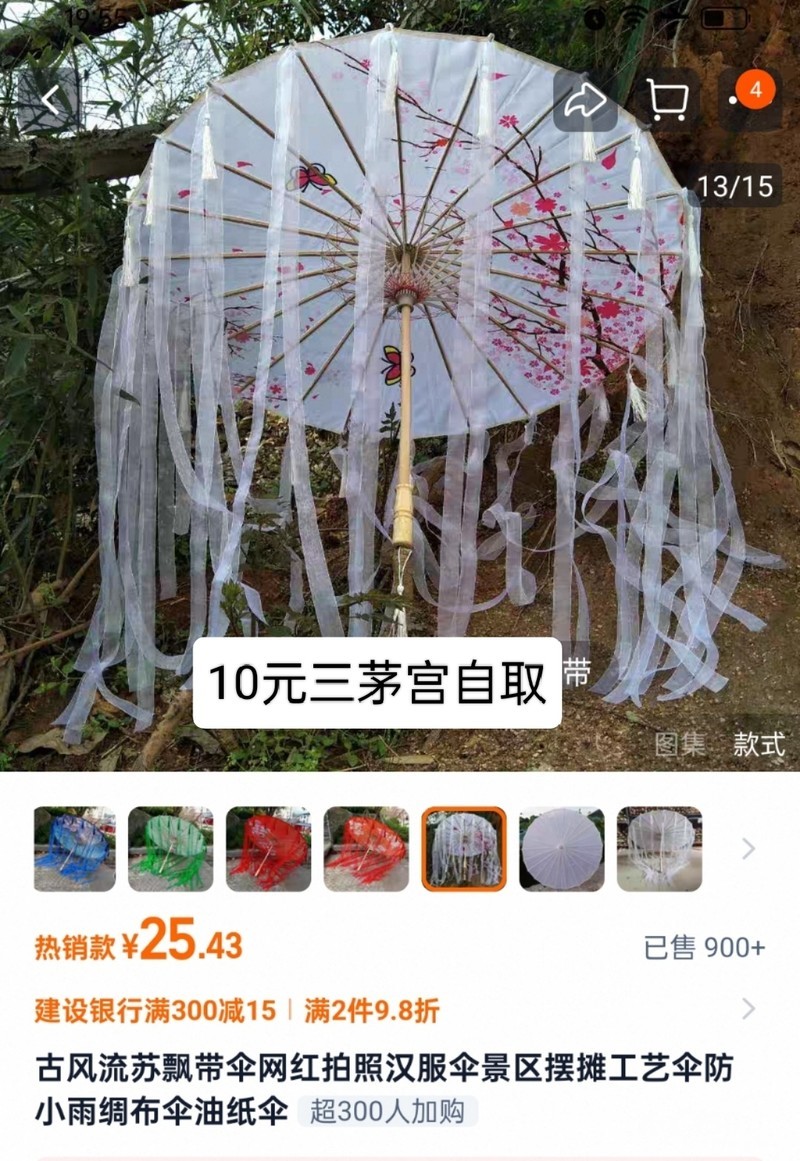800x1161 pixels.
Task: Switch to the 款式 tab
Action: 759,744
